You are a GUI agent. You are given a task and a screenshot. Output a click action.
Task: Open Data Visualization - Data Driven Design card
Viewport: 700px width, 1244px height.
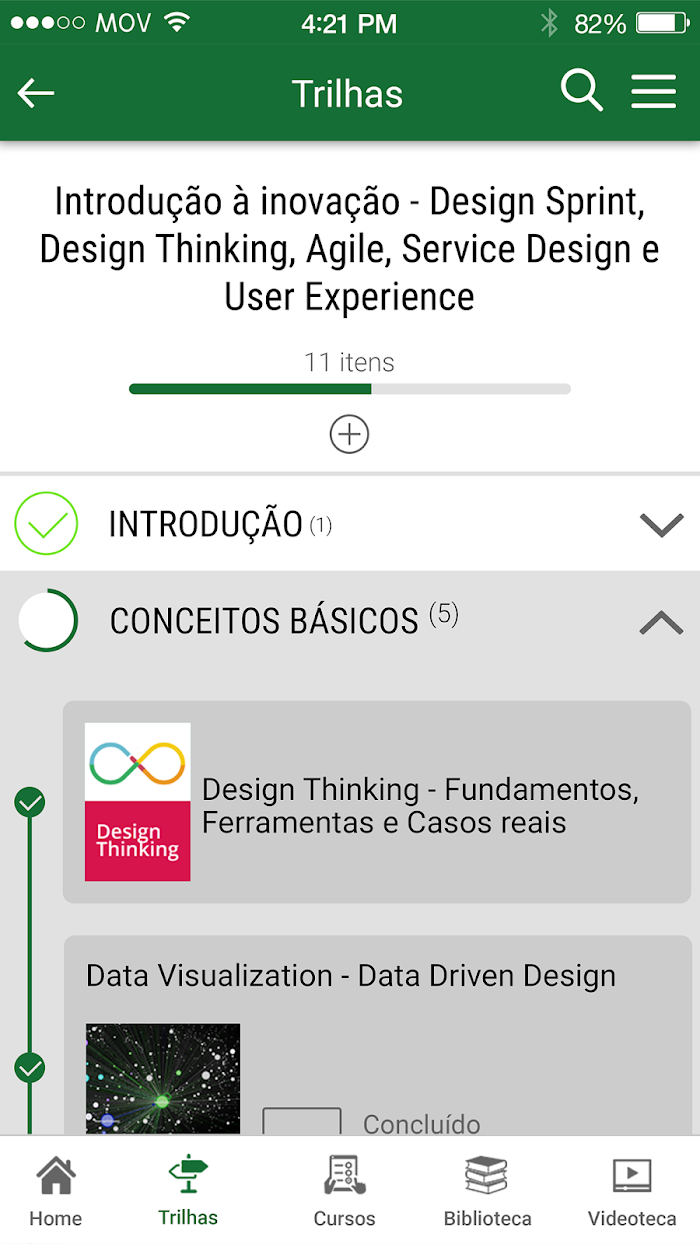[x=377, y=1035]
